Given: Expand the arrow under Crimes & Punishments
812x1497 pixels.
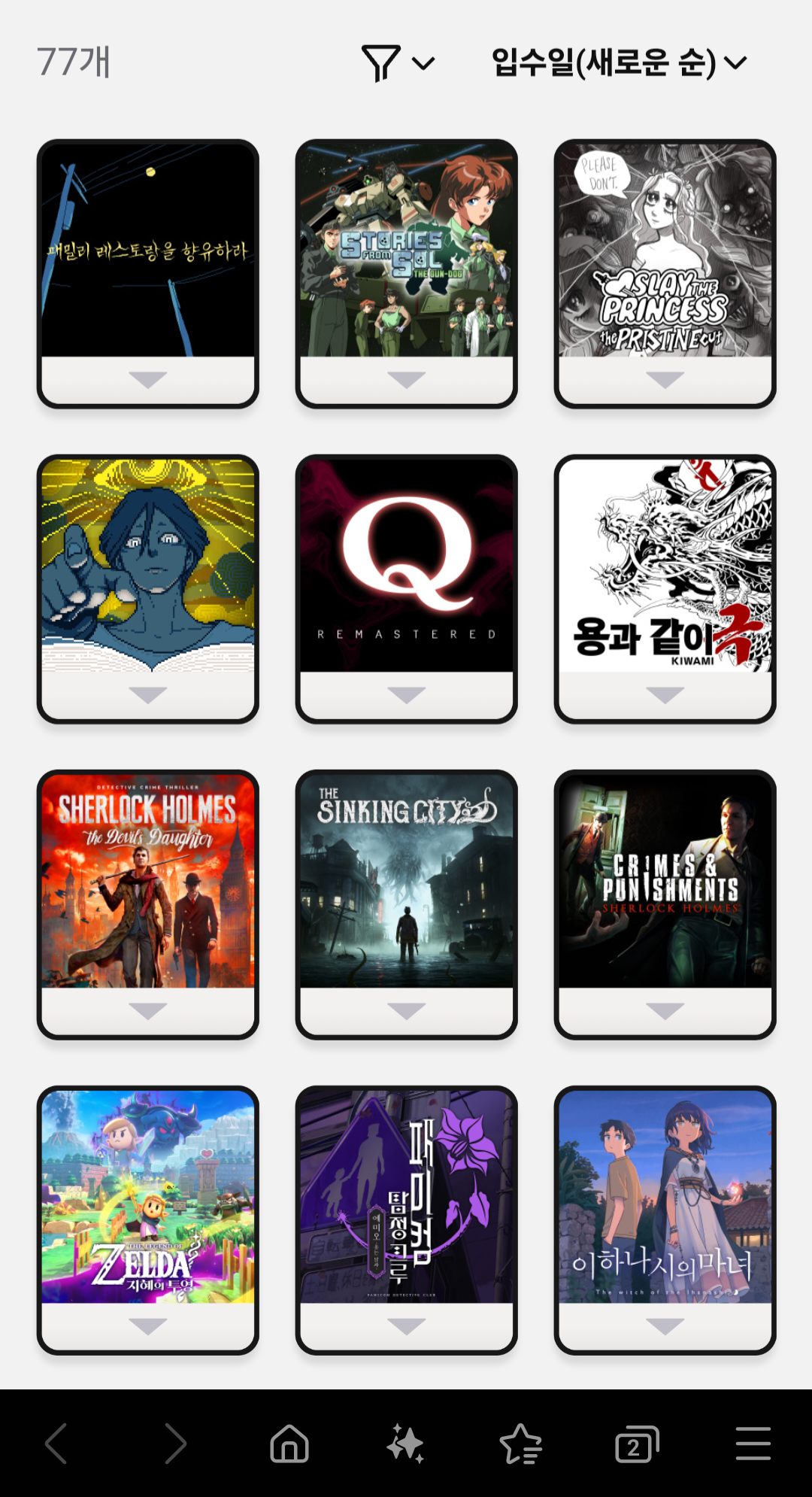Looking at the screenshot, I should [665, 1011].
